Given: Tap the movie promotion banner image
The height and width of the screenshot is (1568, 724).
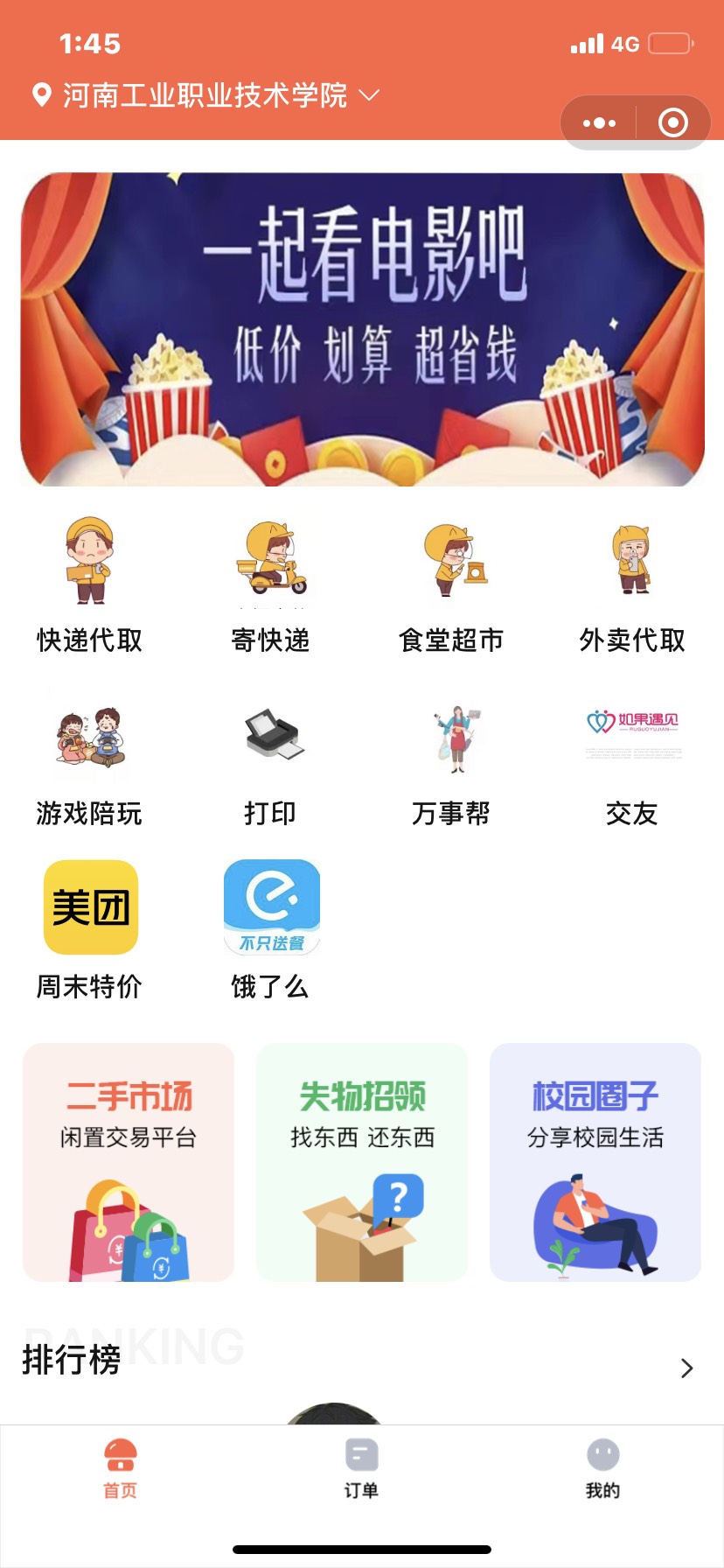Looking at the screenshot, I should [362, 328].
